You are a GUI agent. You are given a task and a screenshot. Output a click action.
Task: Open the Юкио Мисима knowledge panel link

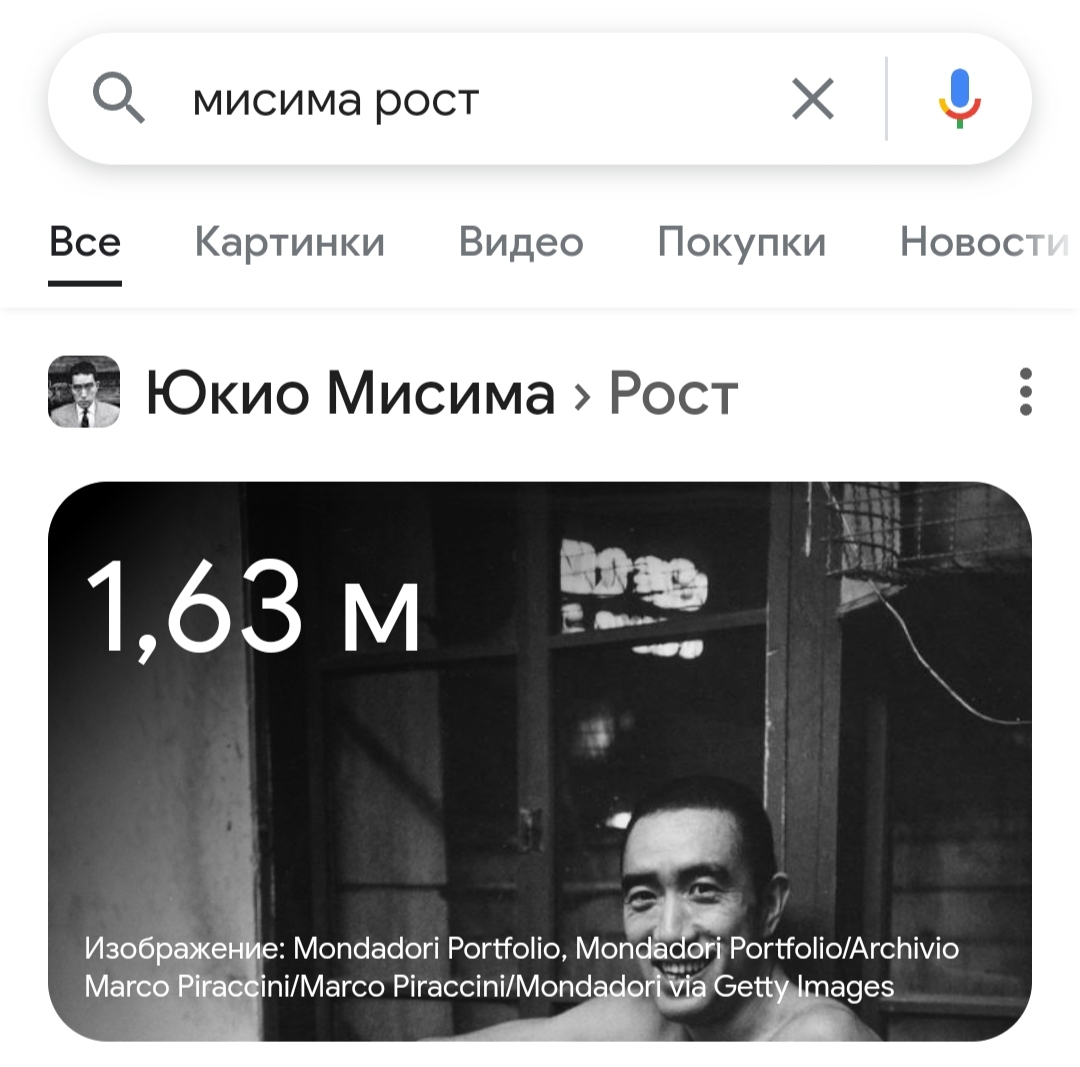point(349,393)
